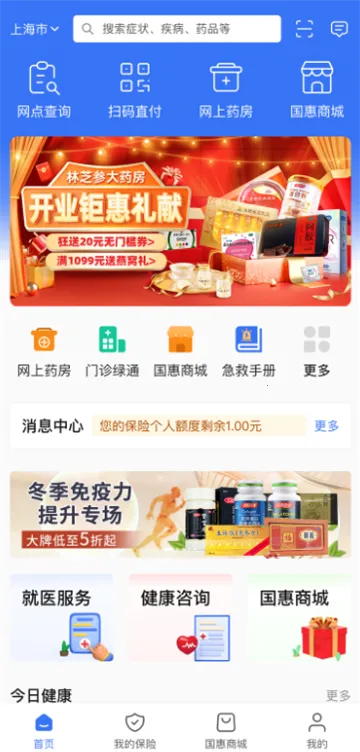Switch to the 国惠商城 bottom tab
This screenshot has height=752, width=360.
[x=226, y=730]
